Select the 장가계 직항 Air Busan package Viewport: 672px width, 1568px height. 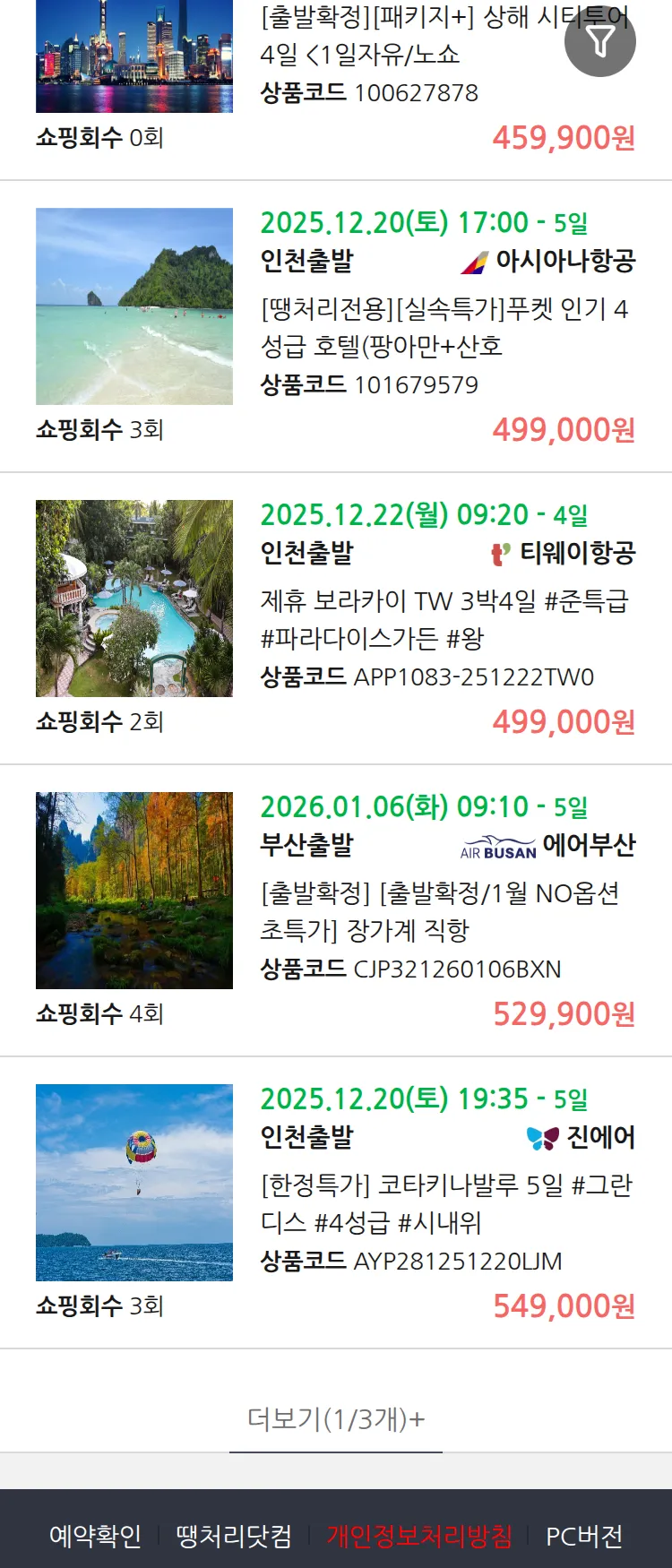tap(439, 911)
